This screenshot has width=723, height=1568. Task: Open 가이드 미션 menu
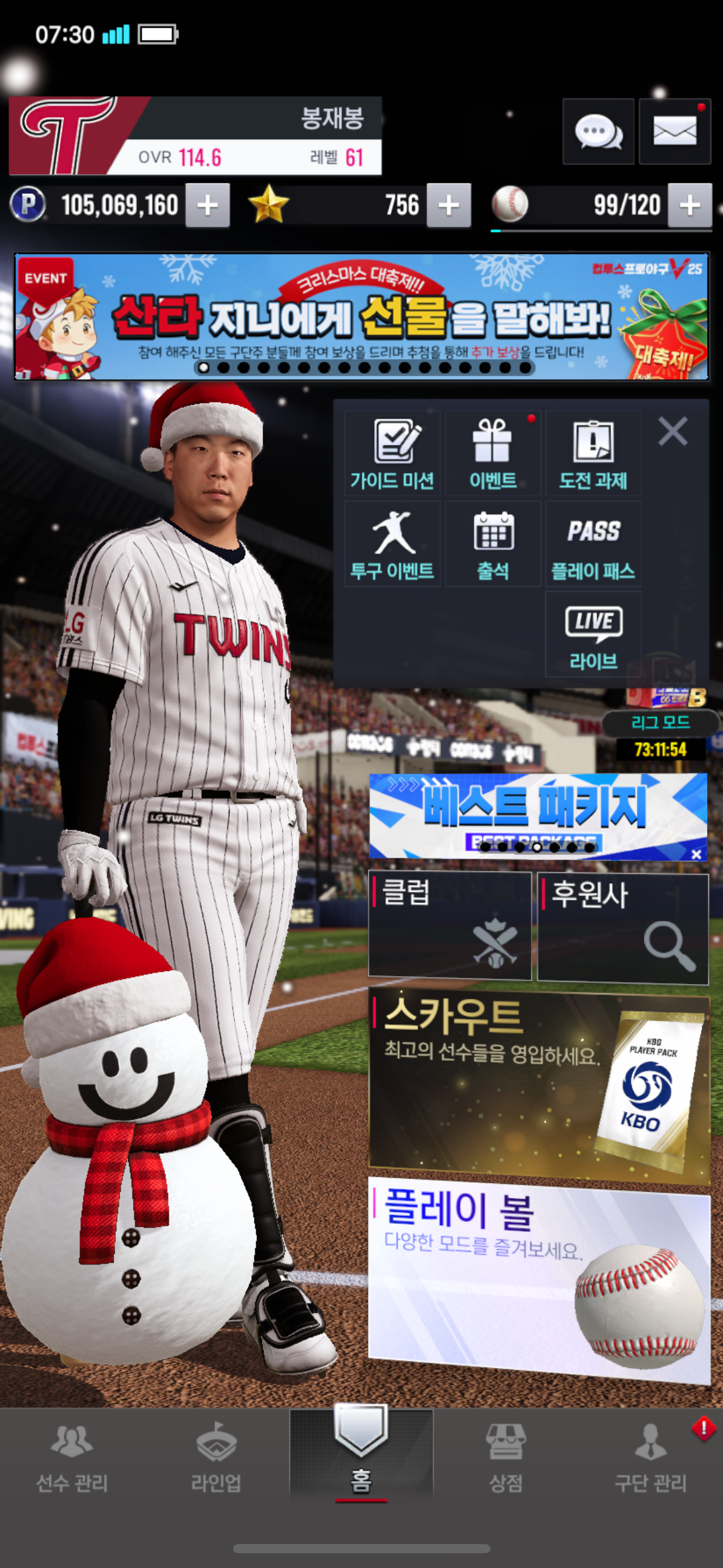click(x=392, y=454)
